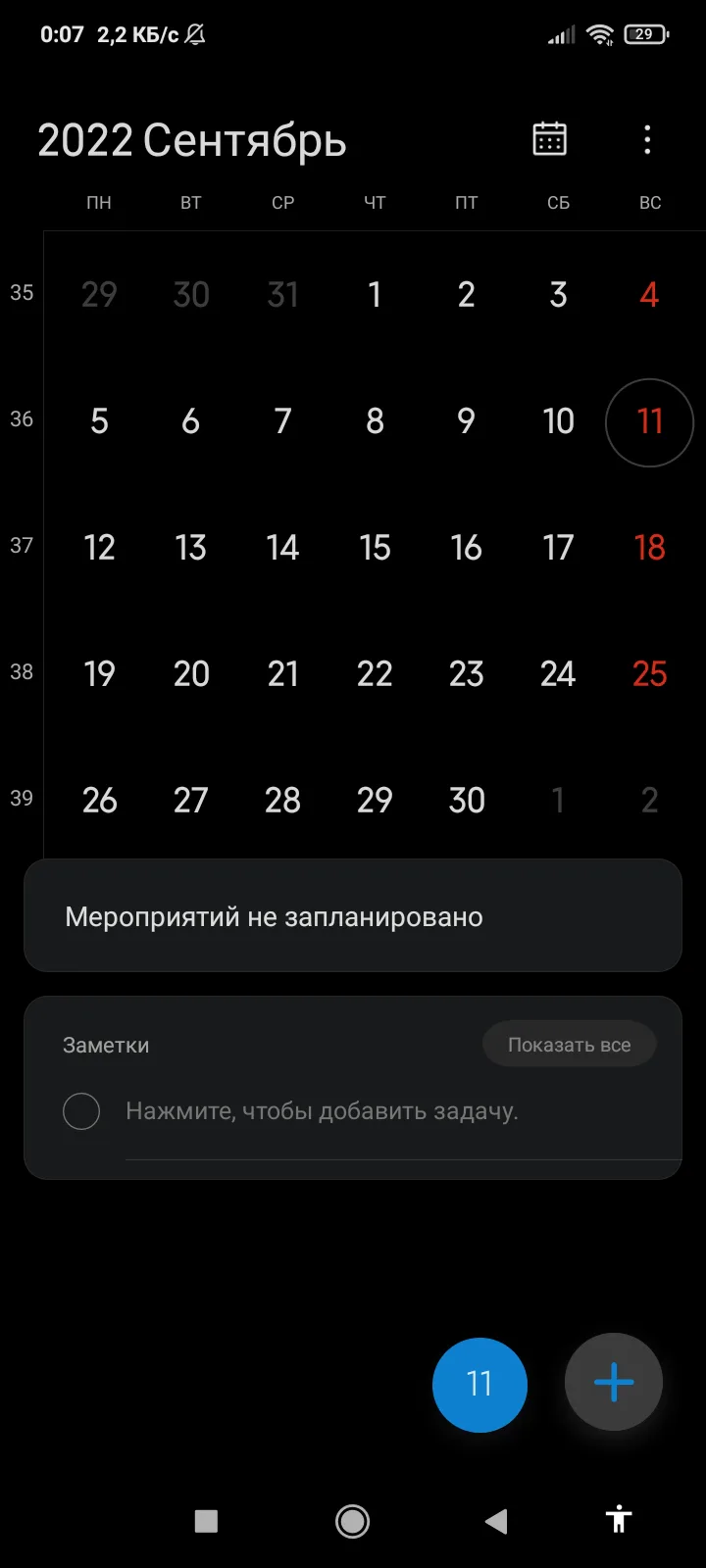Select September 1 in the calendar

tap(375, 295)
